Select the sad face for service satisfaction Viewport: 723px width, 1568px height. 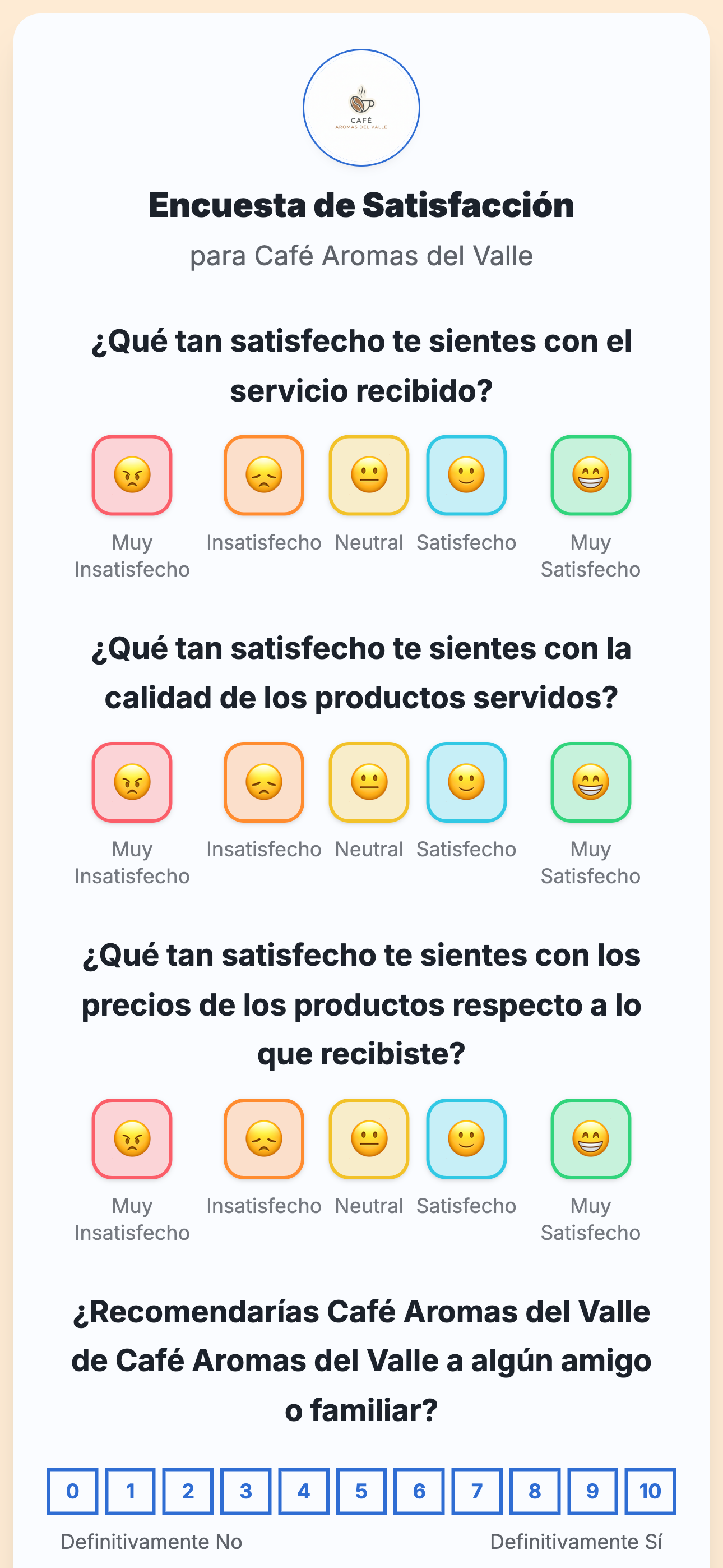264,476
